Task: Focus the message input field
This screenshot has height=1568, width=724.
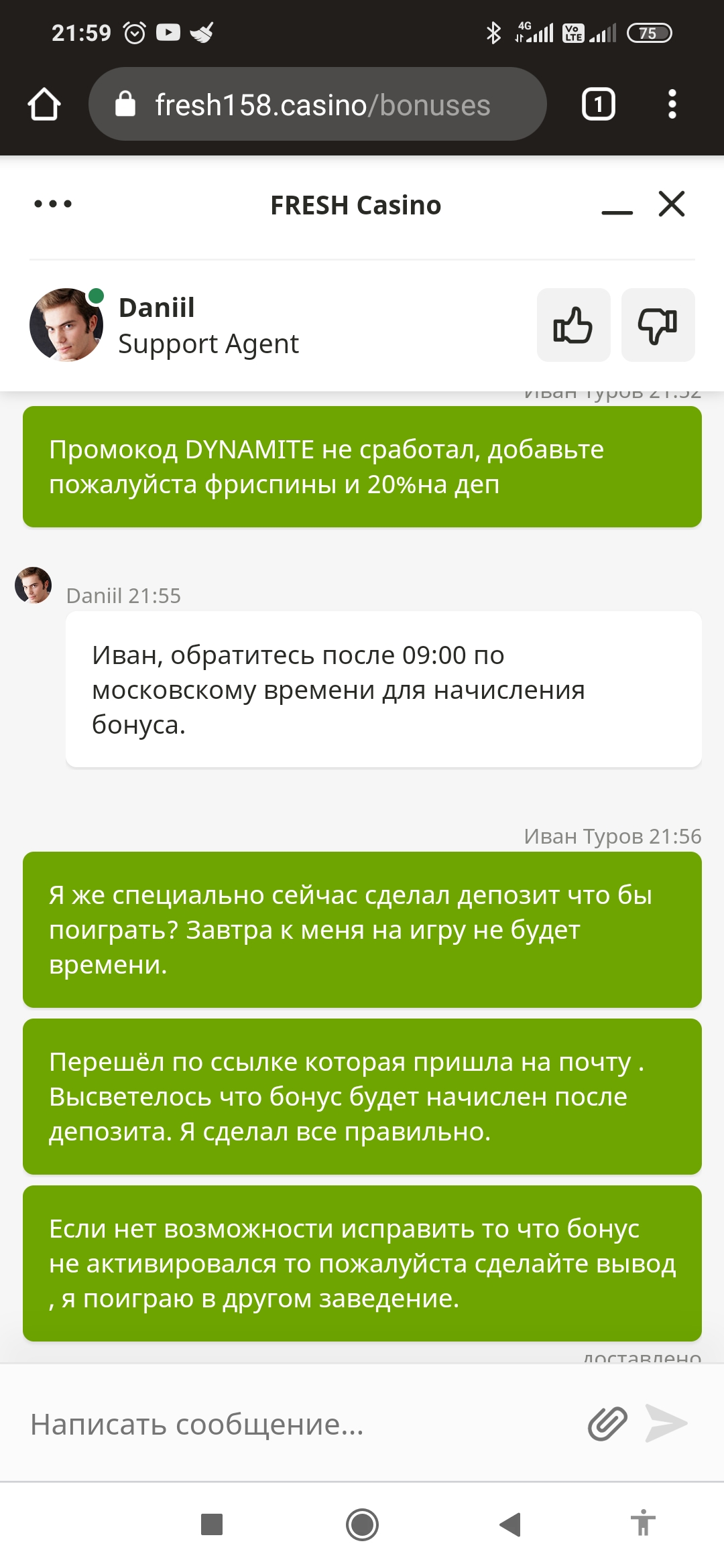Action: [295, 1424]
